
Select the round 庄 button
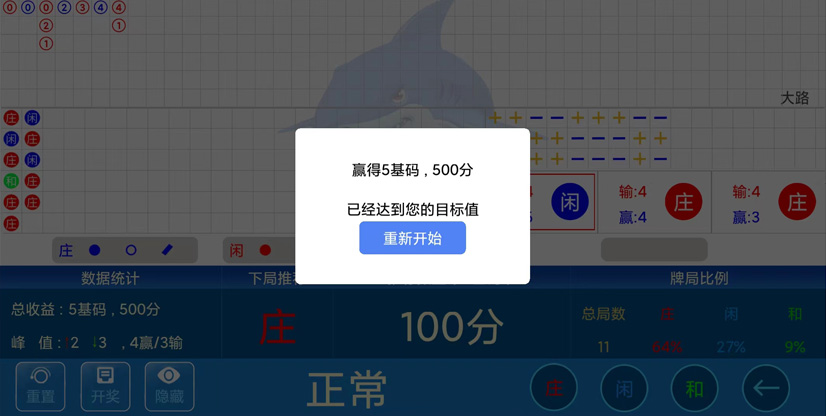tap(554, 388)
